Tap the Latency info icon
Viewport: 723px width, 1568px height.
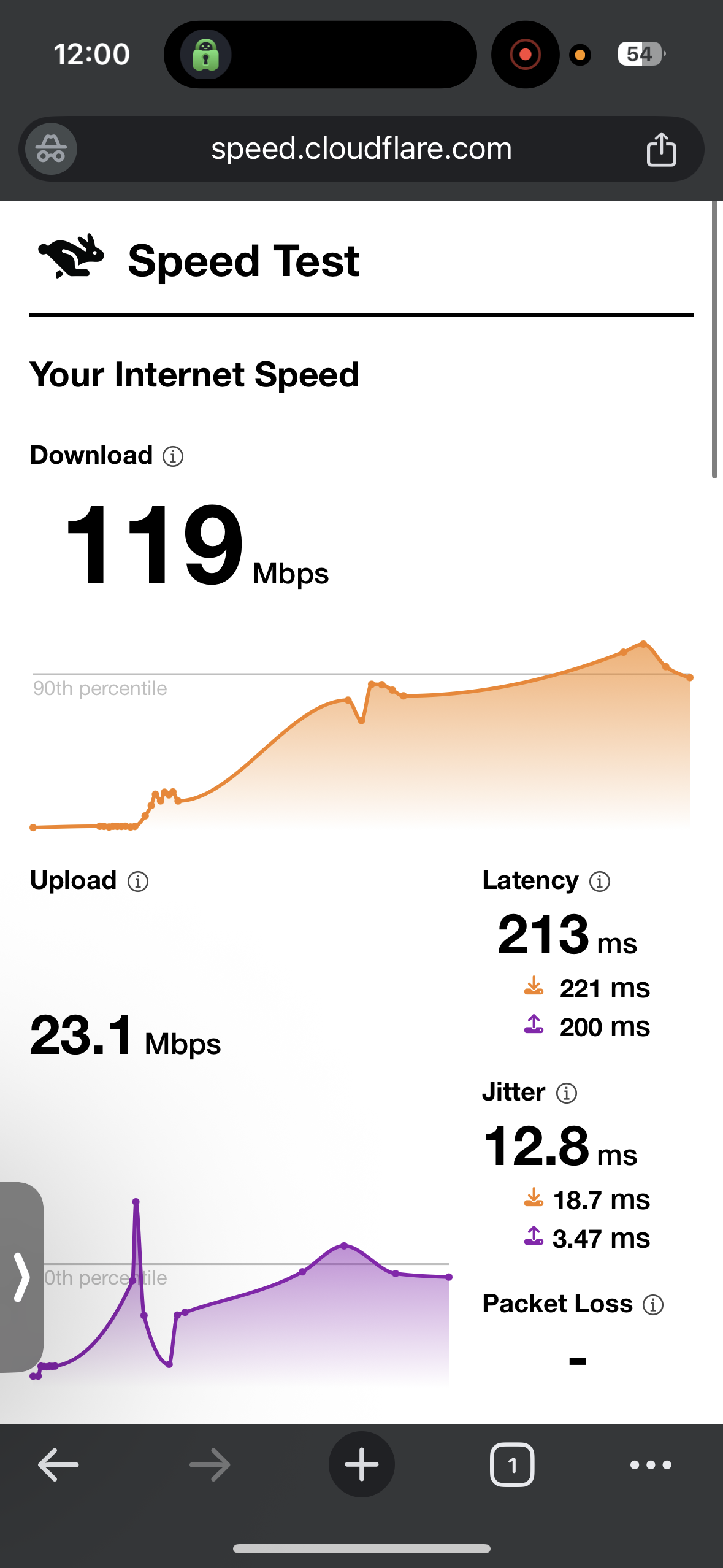click(x=599, y=880)
